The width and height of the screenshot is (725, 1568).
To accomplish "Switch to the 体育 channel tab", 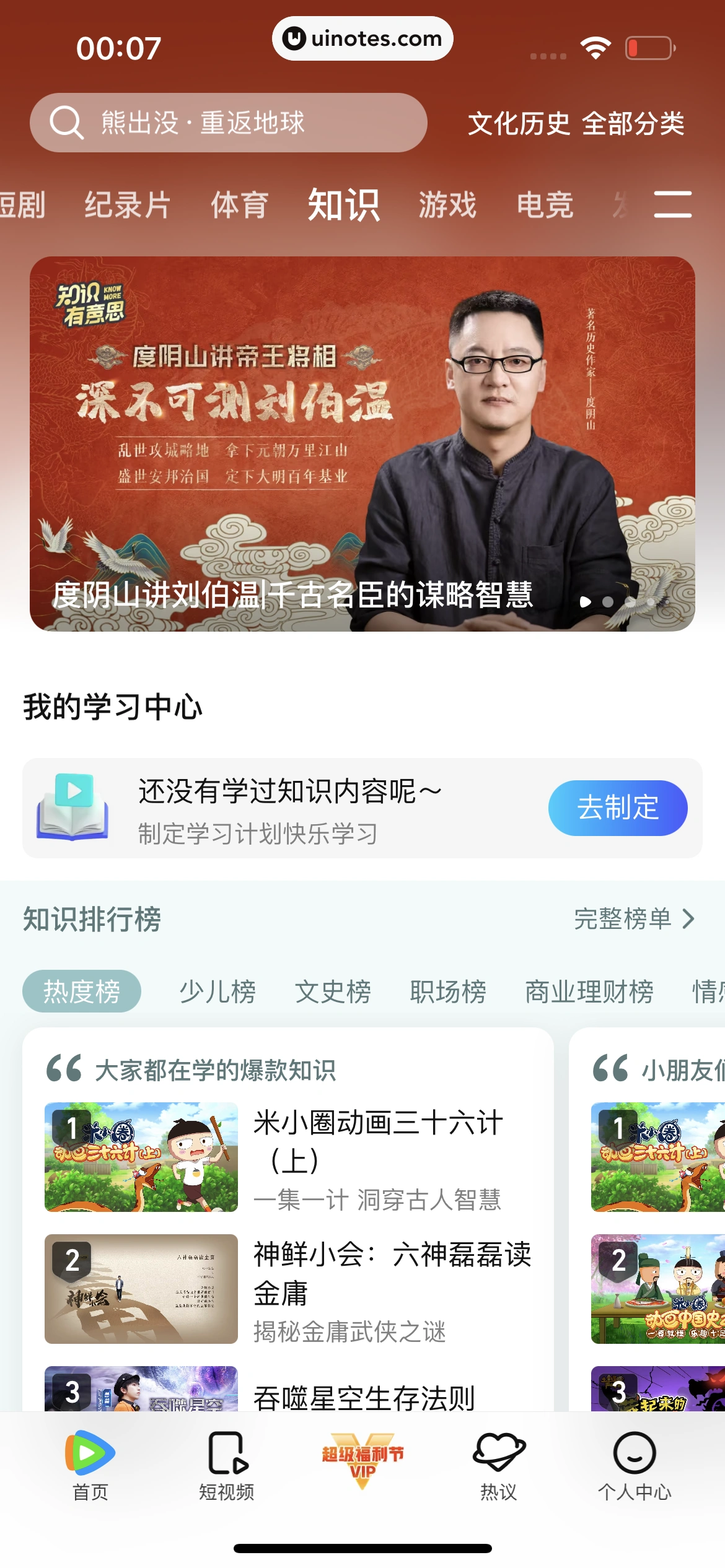I will coord(240,205).
